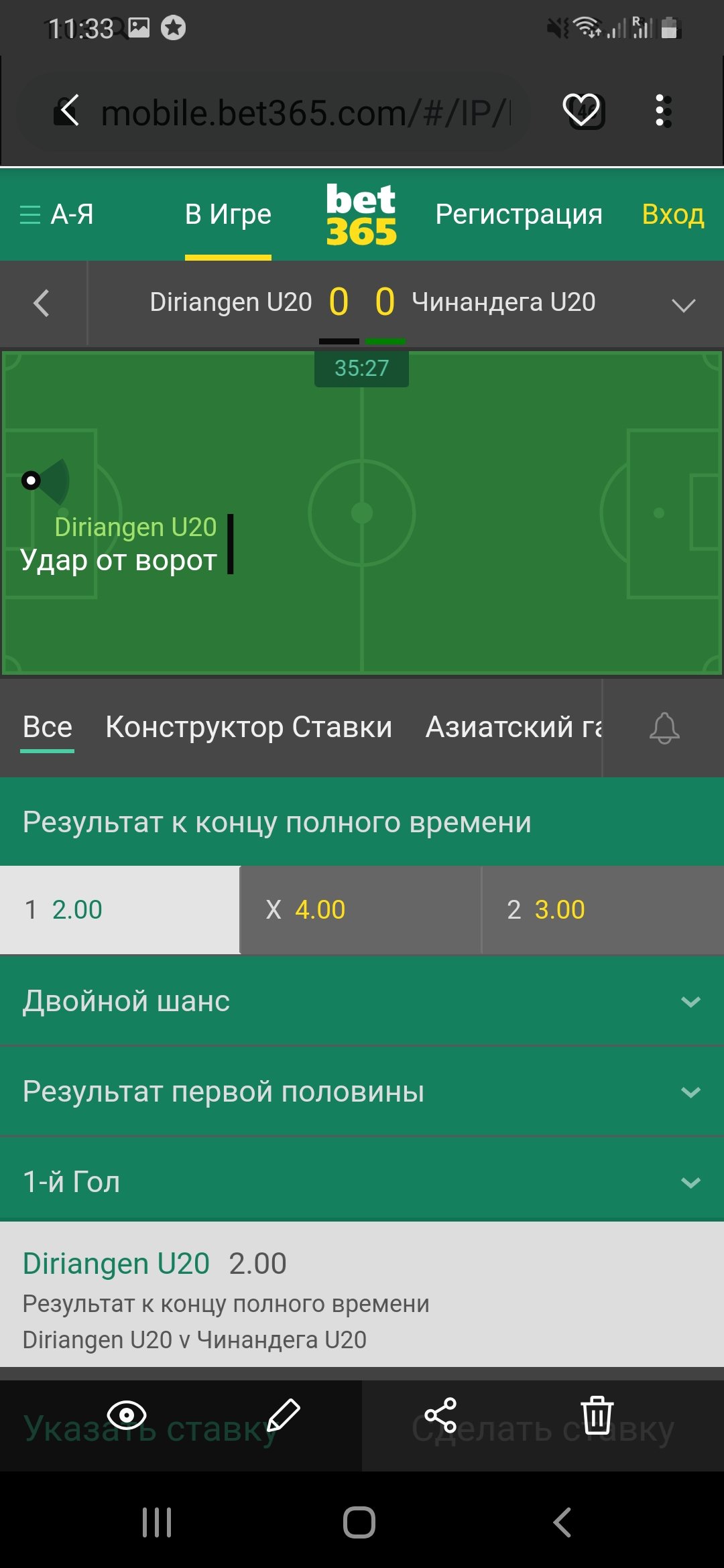The height and width of the screenshot is (1568, 724).
Task: Switch to the Конструктор Ставки tab
Action: click(x=249, y=727)
